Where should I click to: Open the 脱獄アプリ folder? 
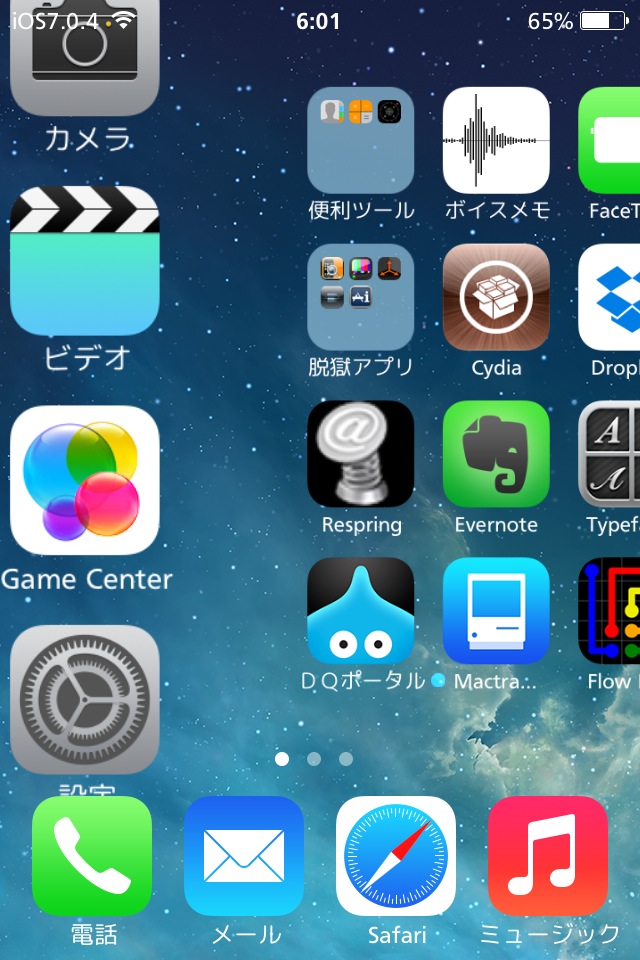(360, 297)
